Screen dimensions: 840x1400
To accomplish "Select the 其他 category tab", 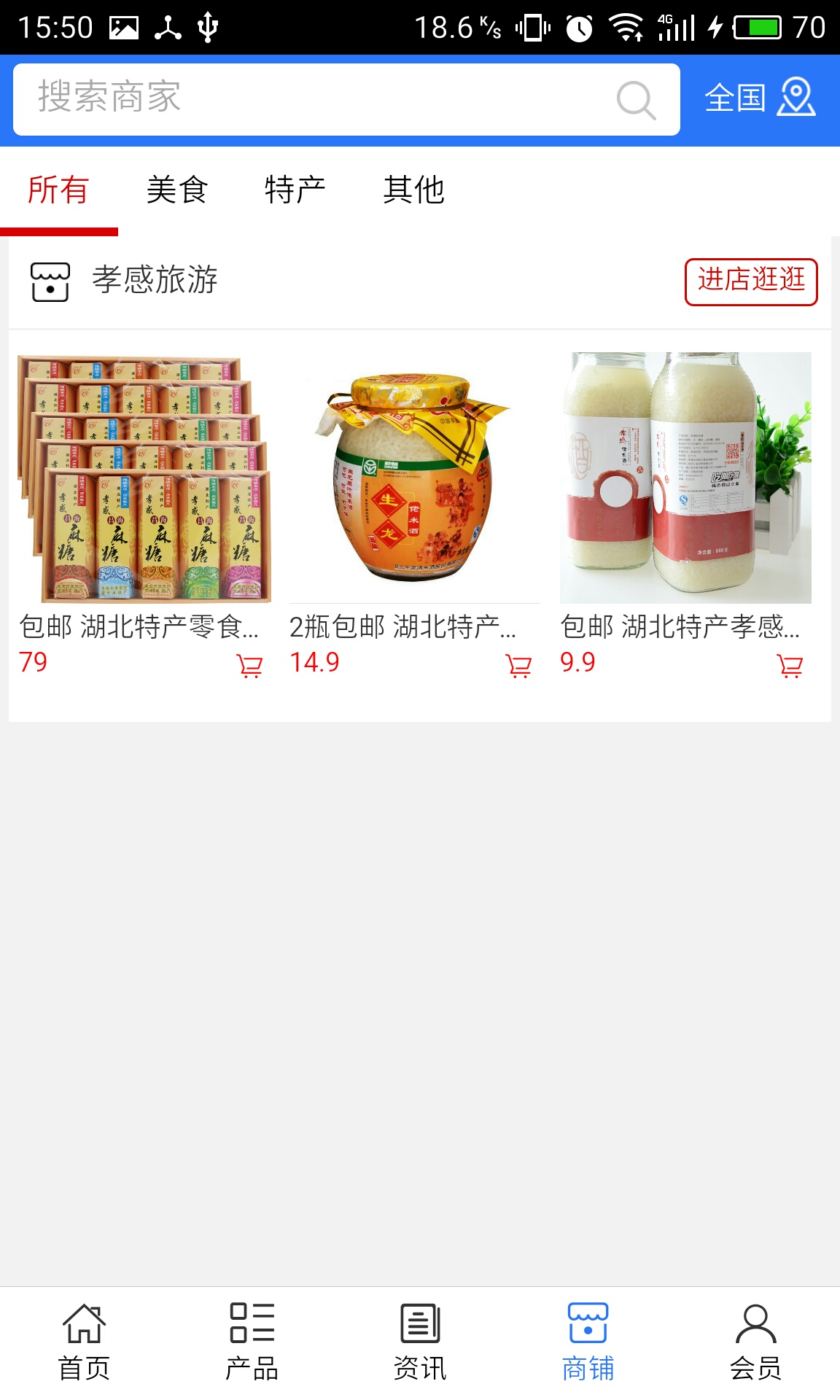I will pyautogui.click(x=413, y=190).
